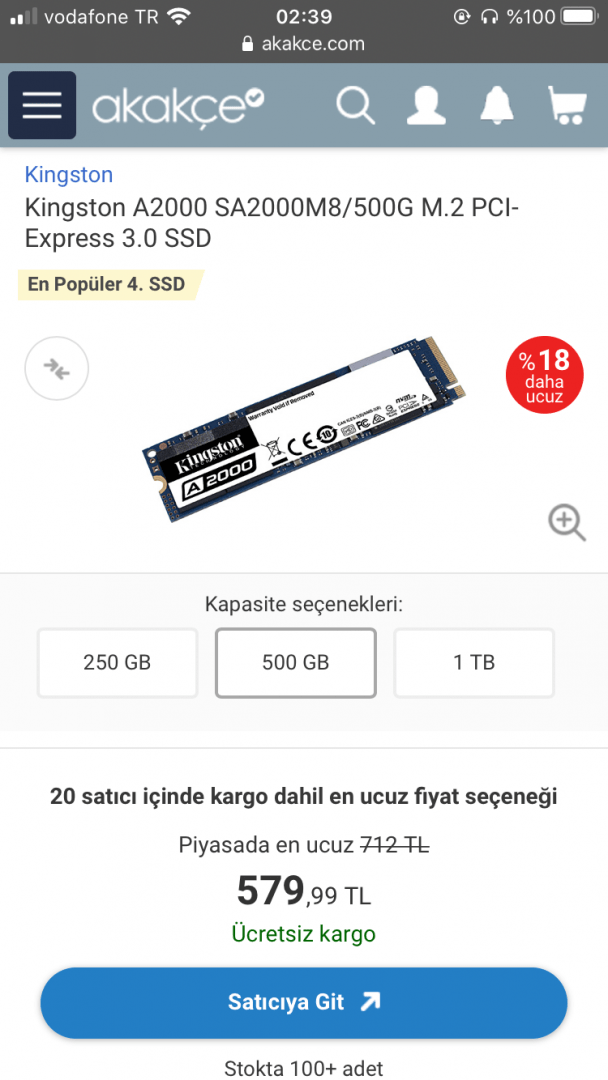The image size is (608, 1080).
Task: Select the 500 GB capacity option
Action: pos(296,662)
